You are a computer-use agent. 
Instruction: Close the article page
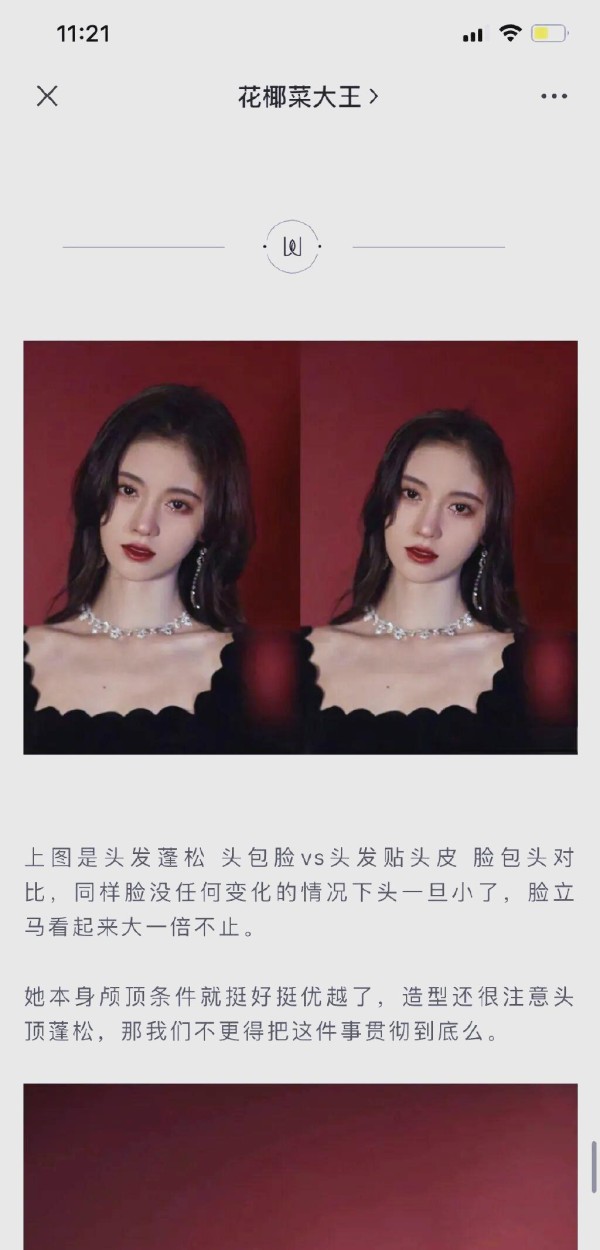(x=47, y=96)
